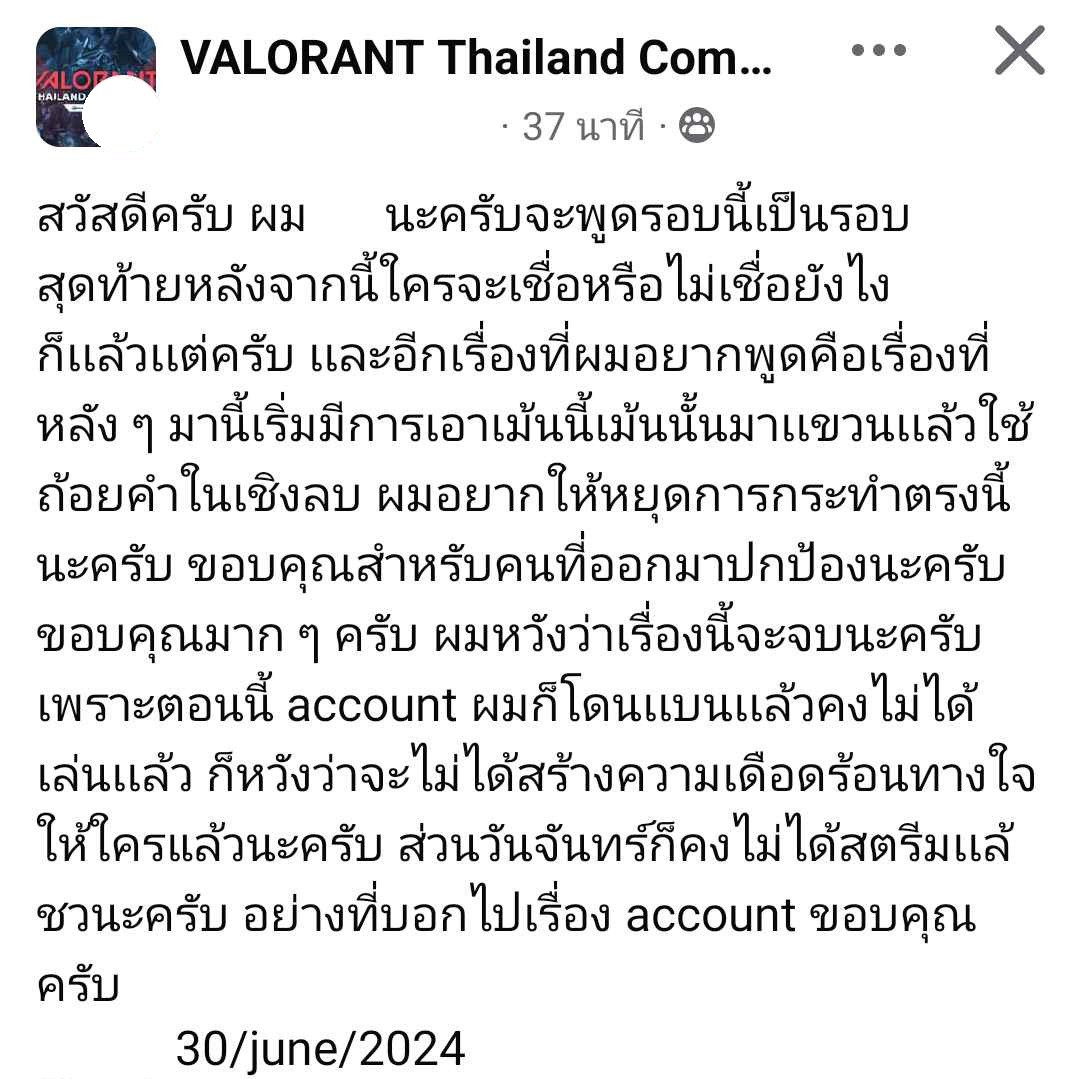Open the VALORANT Thailand Community group page
1080x1079 pixels.
click(x=476, y=59)
